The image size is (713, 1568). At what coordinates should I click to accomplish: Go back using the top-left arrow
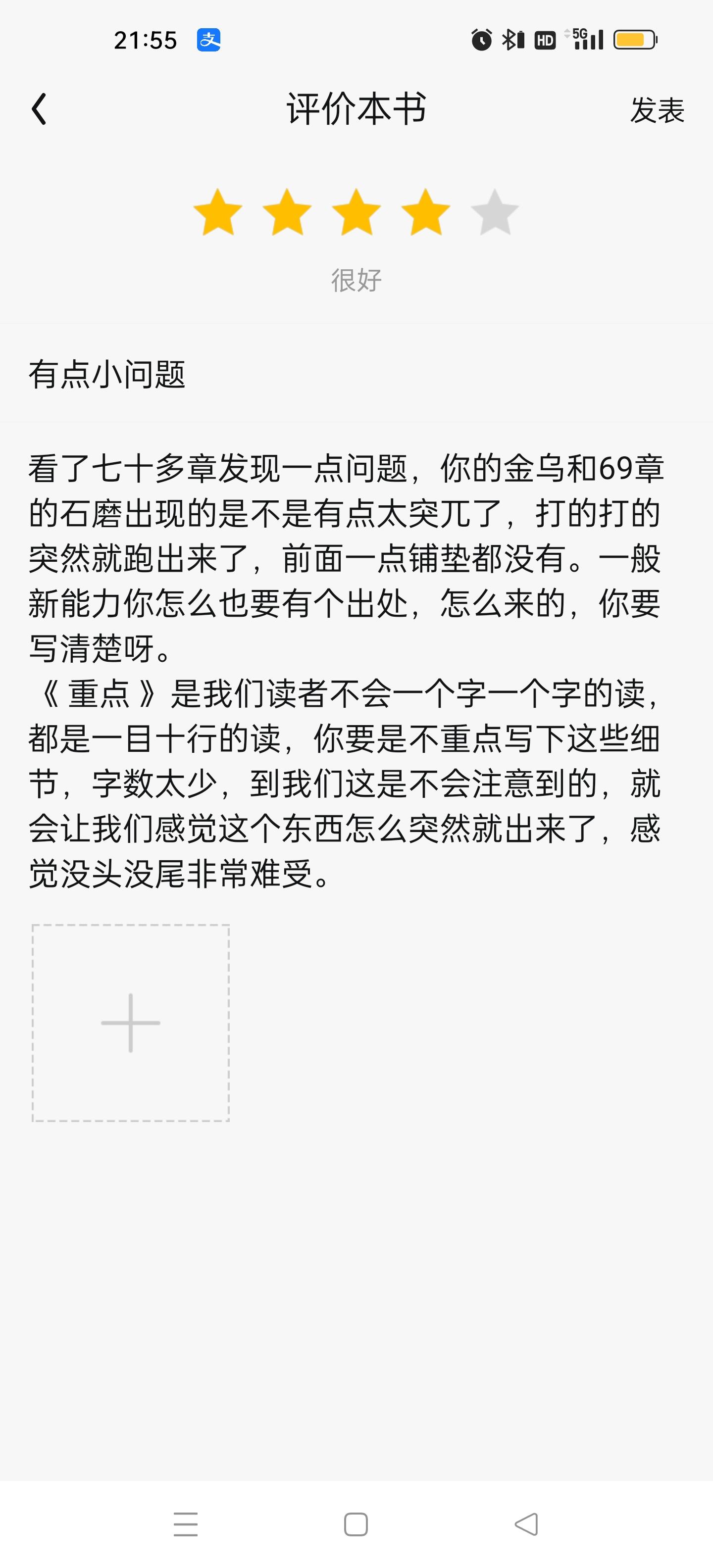pyautogui.click(x=39, y=109)
